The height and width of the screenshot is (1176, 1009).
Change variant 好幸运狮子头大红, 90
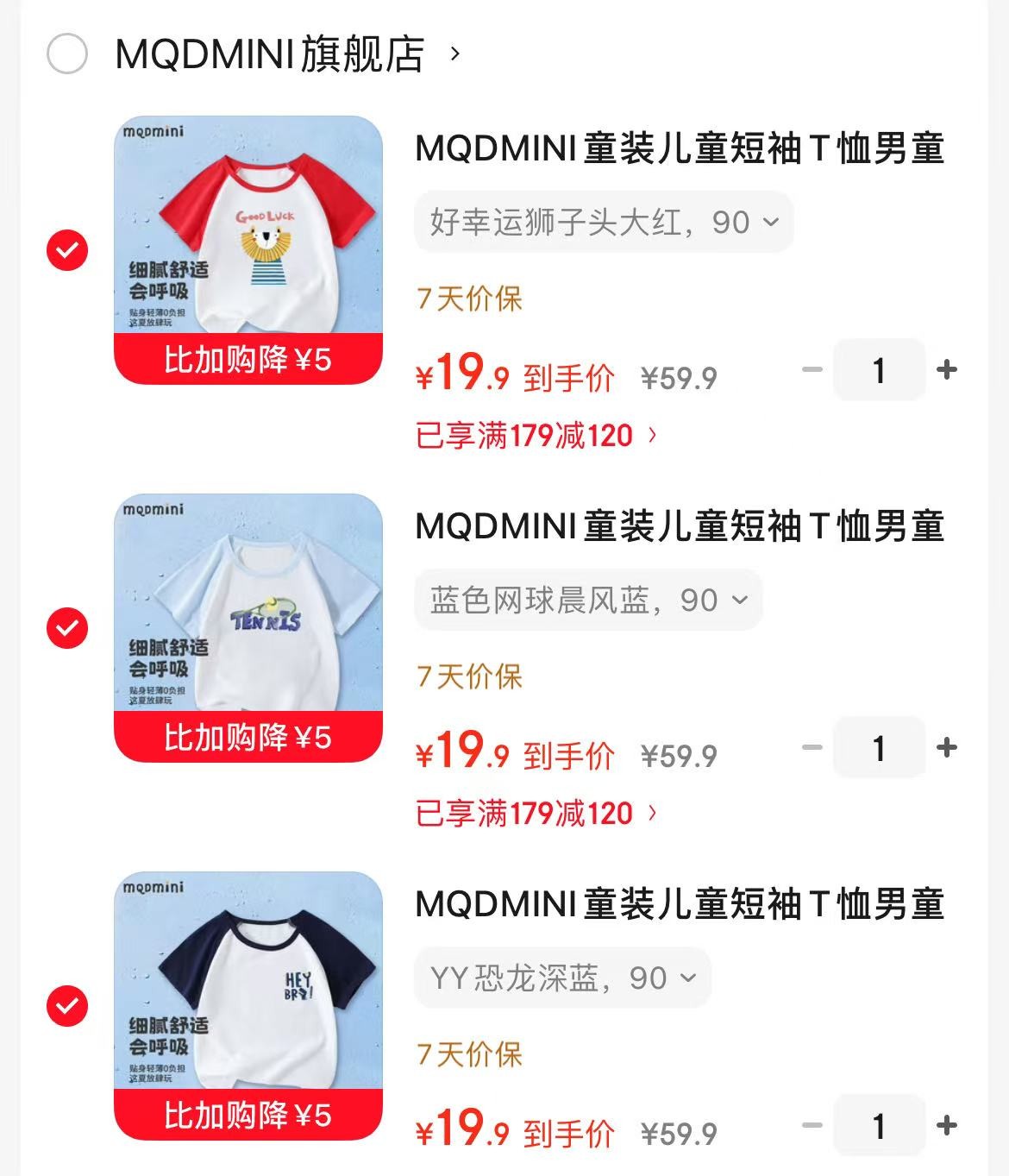pyautogui.click(x=603, y=223)
